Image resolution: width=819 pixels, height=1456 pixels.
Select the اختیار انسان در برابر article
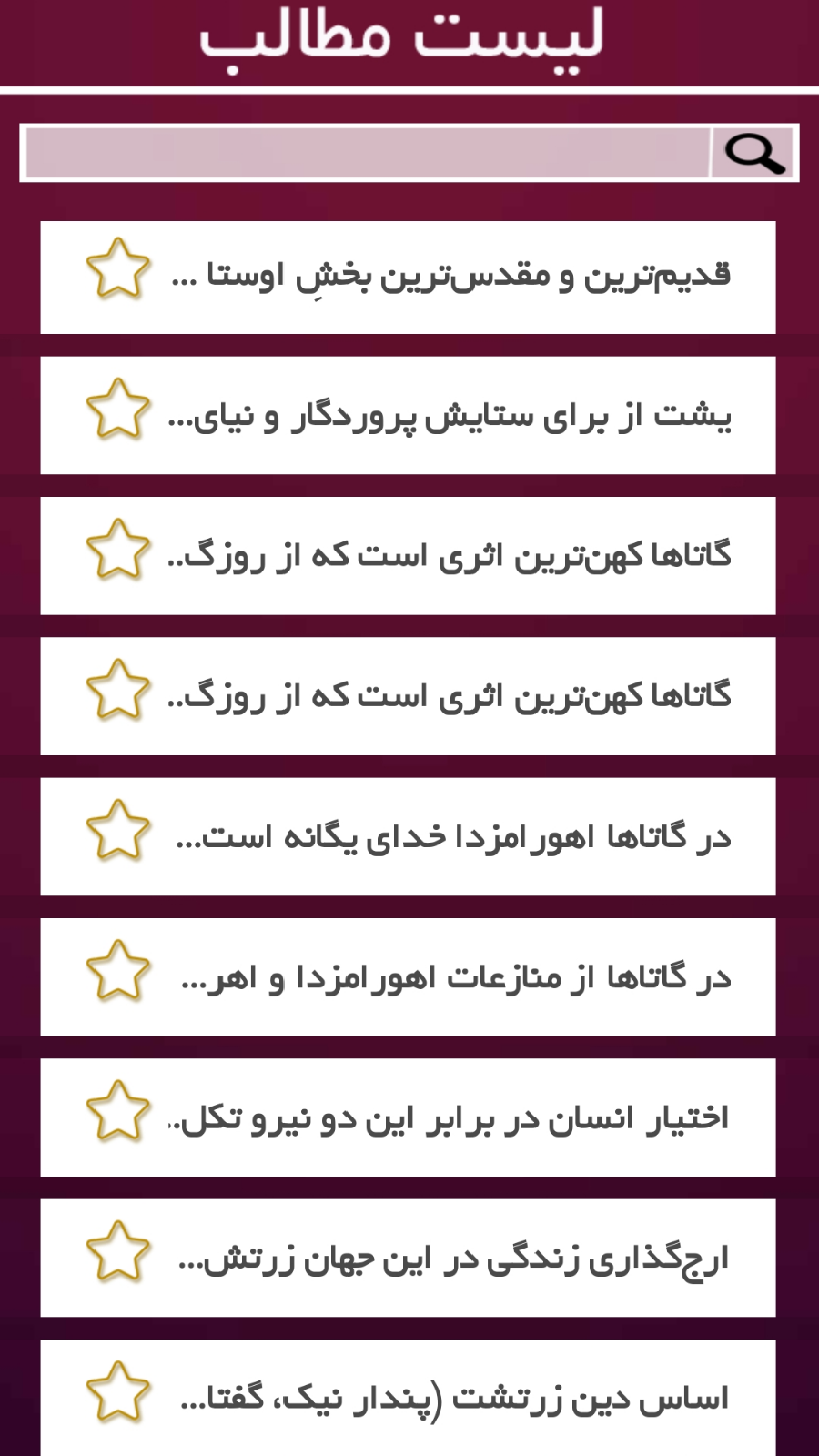455,1116
